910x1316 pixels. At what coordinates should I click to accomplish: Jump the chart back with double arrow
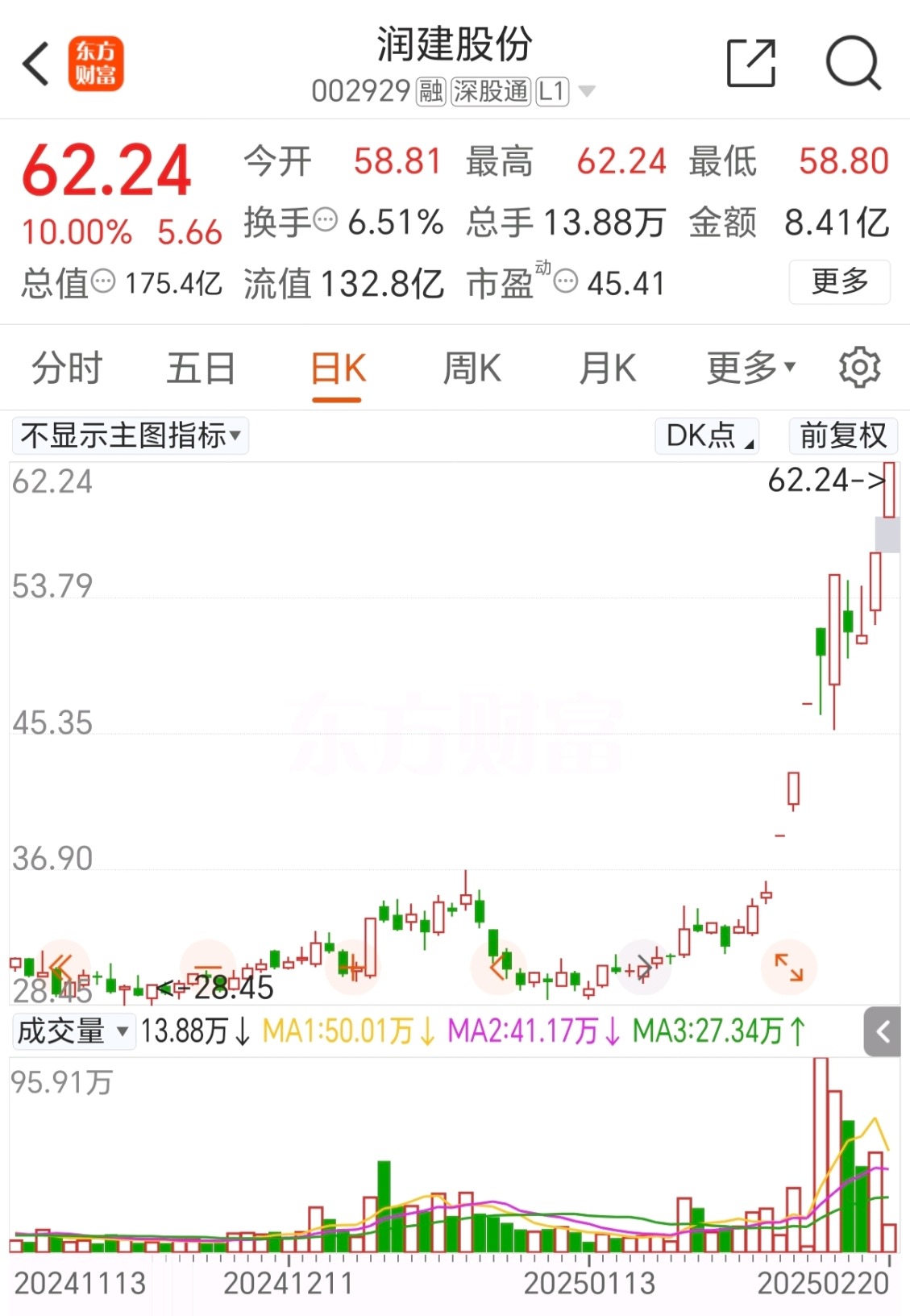pos(62,966)
